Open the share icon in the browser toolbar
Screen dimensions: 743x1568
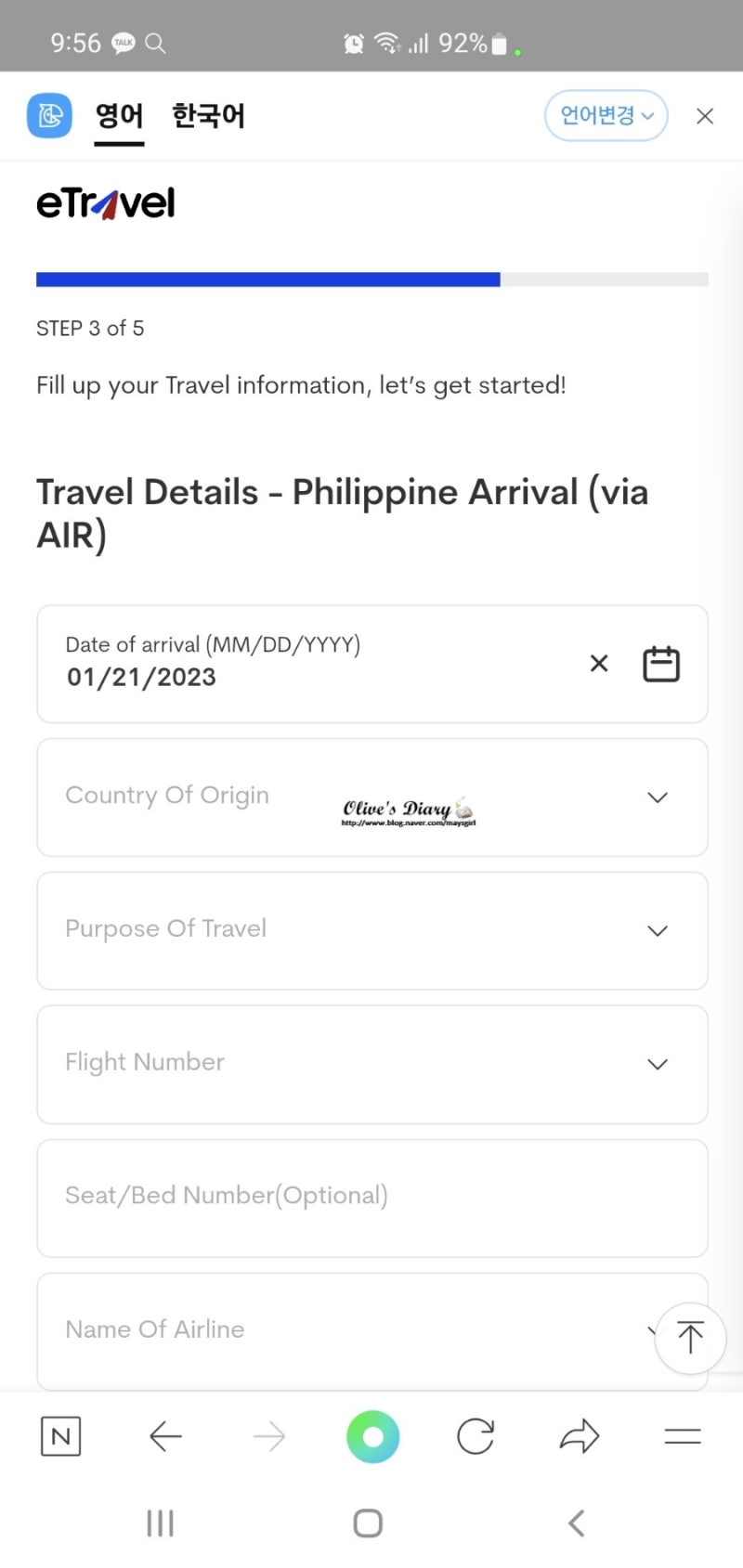[579, 1436]
